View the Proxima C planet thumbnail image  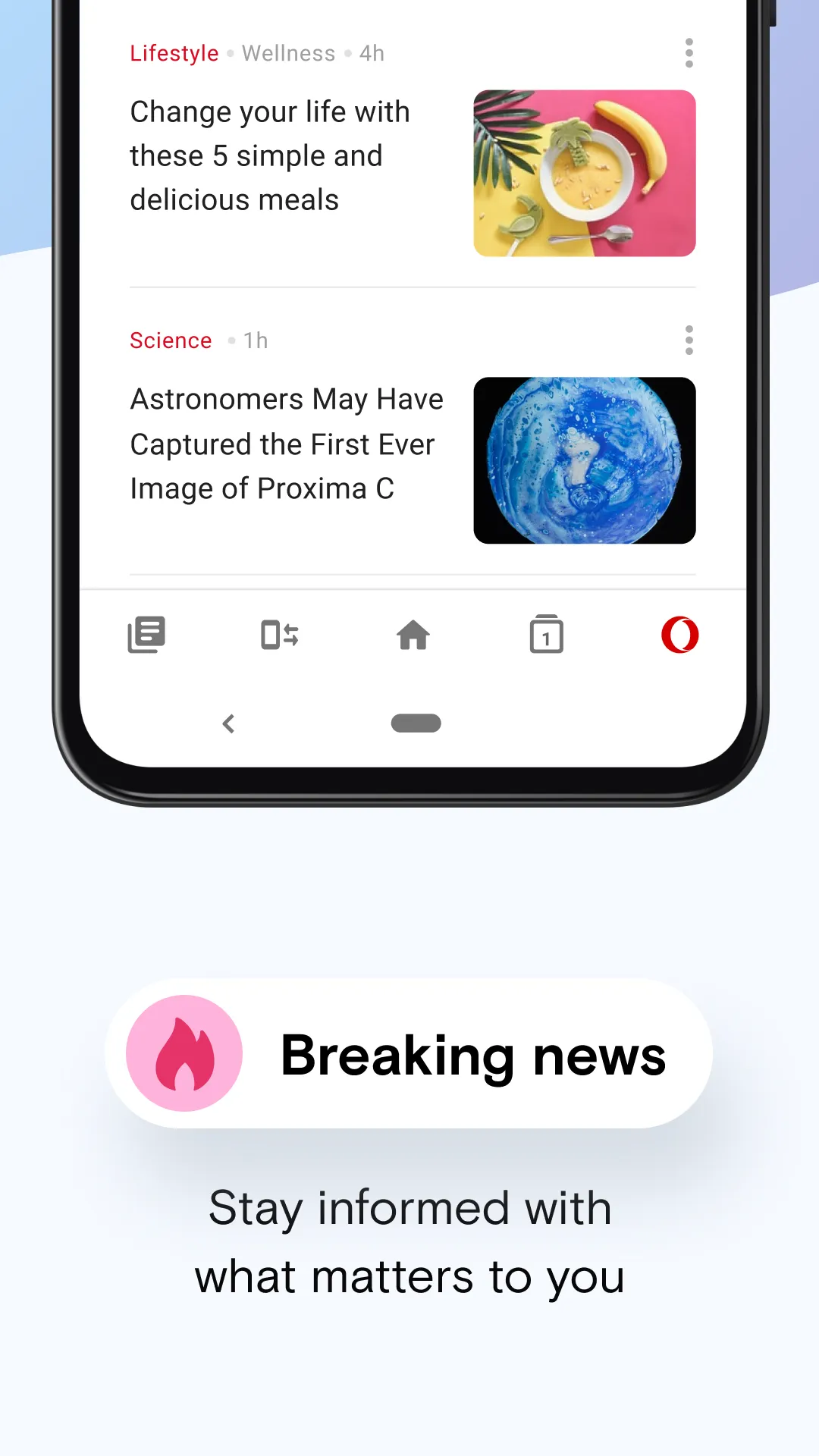pos(585,460)
